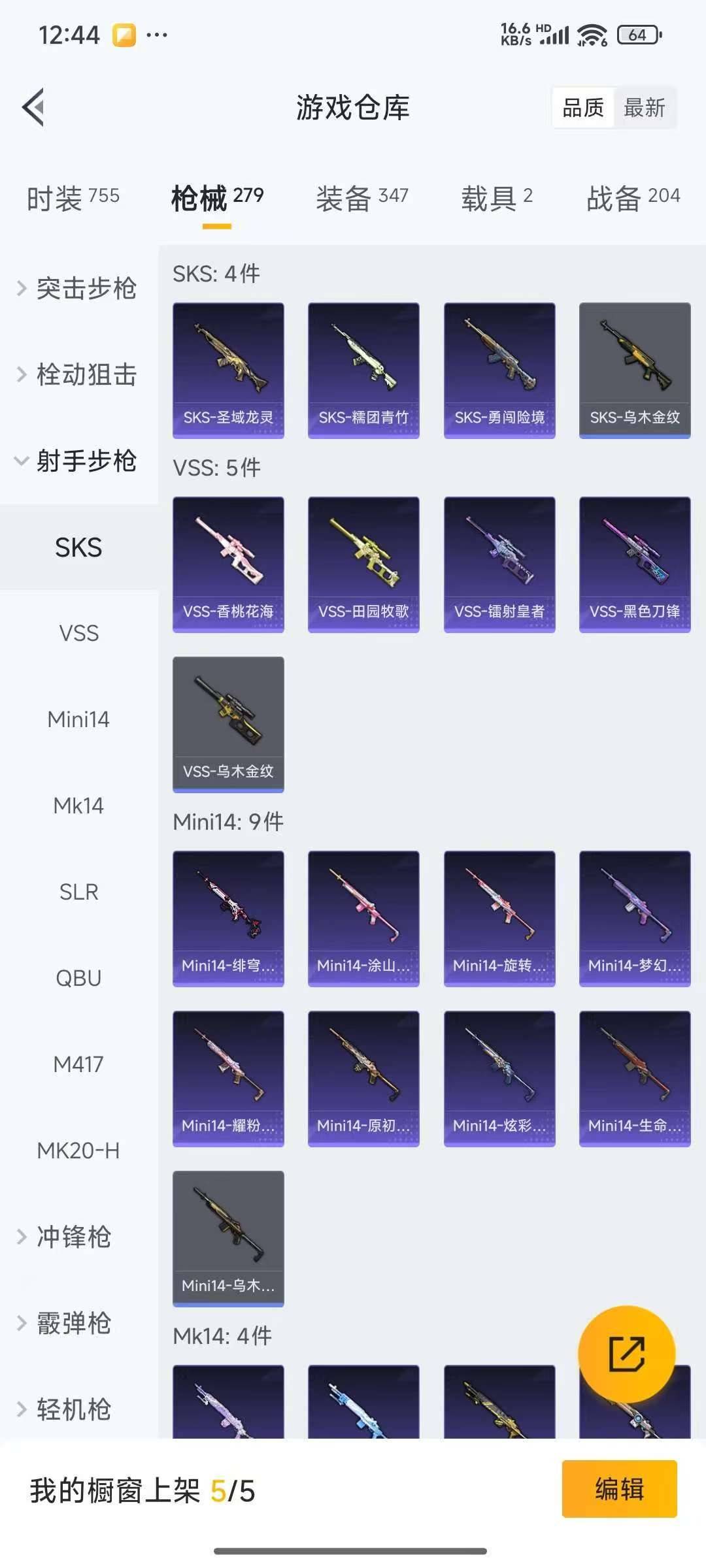This screenshot has width=706, height=1568.
Task: Jump to Mk14 in the side list
Action: [78, 806]
